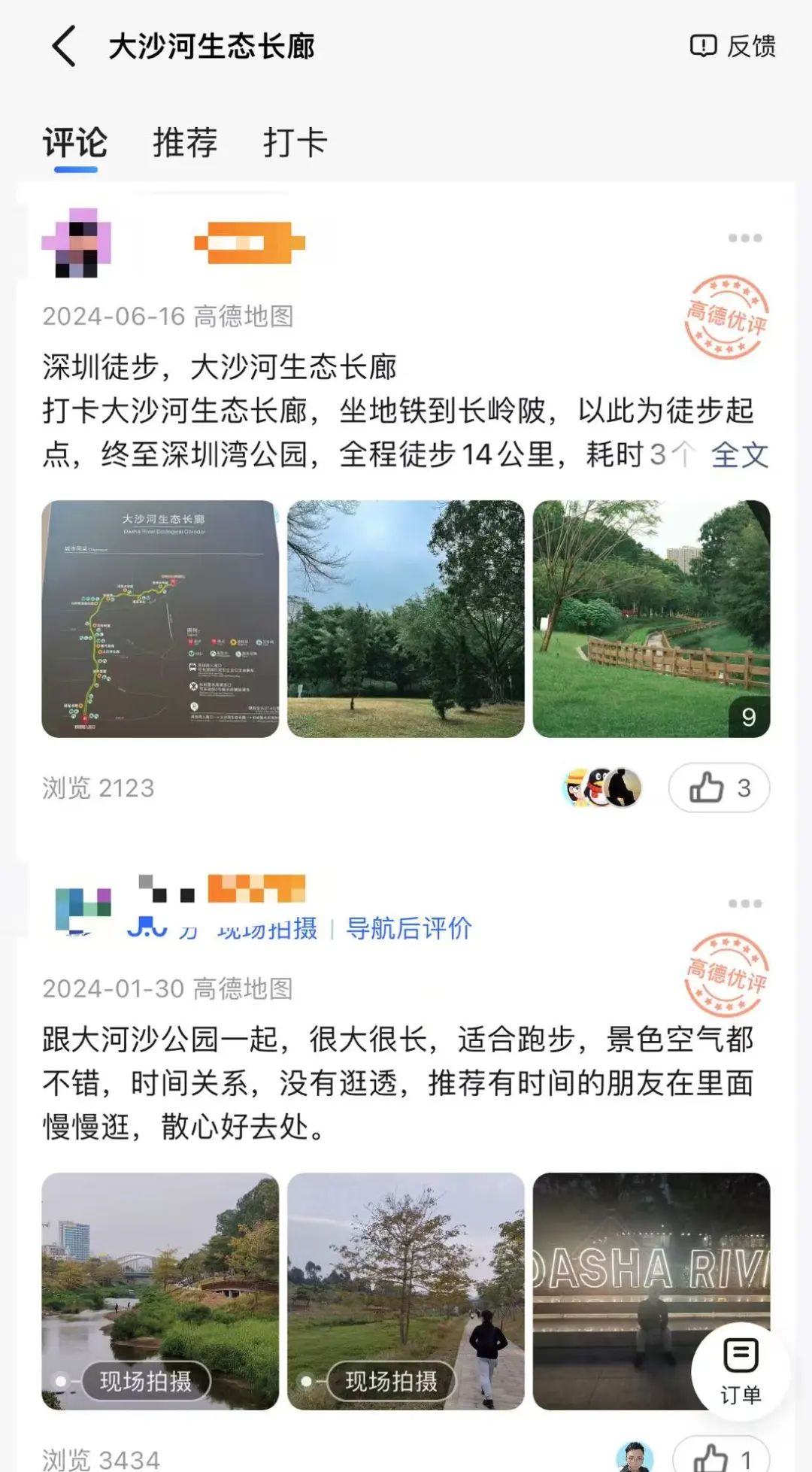Switch to the 推荐 tab

pyautogui.click(x=185, y=143)
